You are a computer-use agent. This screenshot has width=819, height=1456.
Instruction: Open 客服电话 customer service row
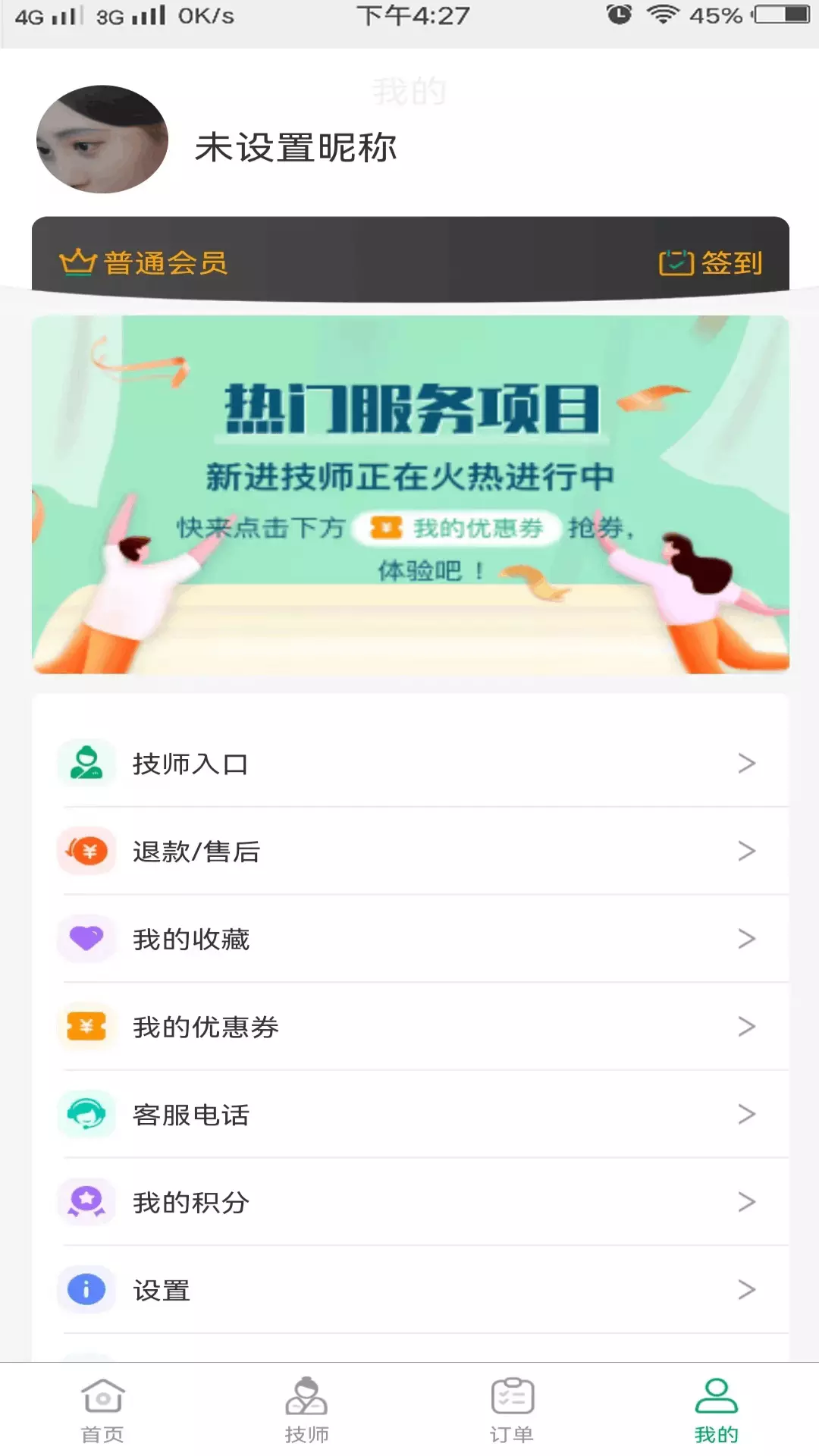[410, 1114]
